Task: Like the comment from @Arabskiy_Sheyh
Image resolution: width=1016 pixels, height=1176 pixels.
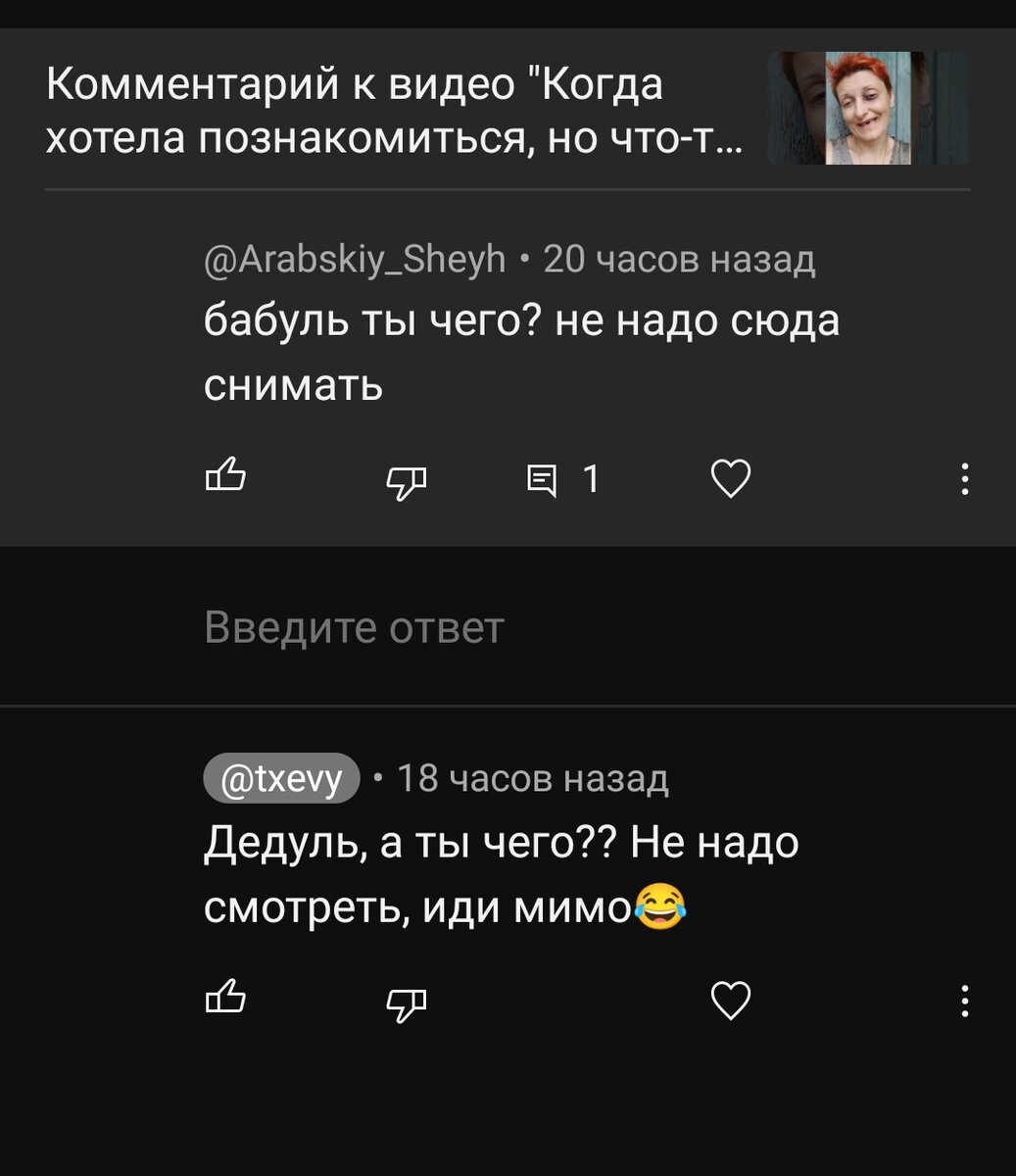Action: click(226, 478)
